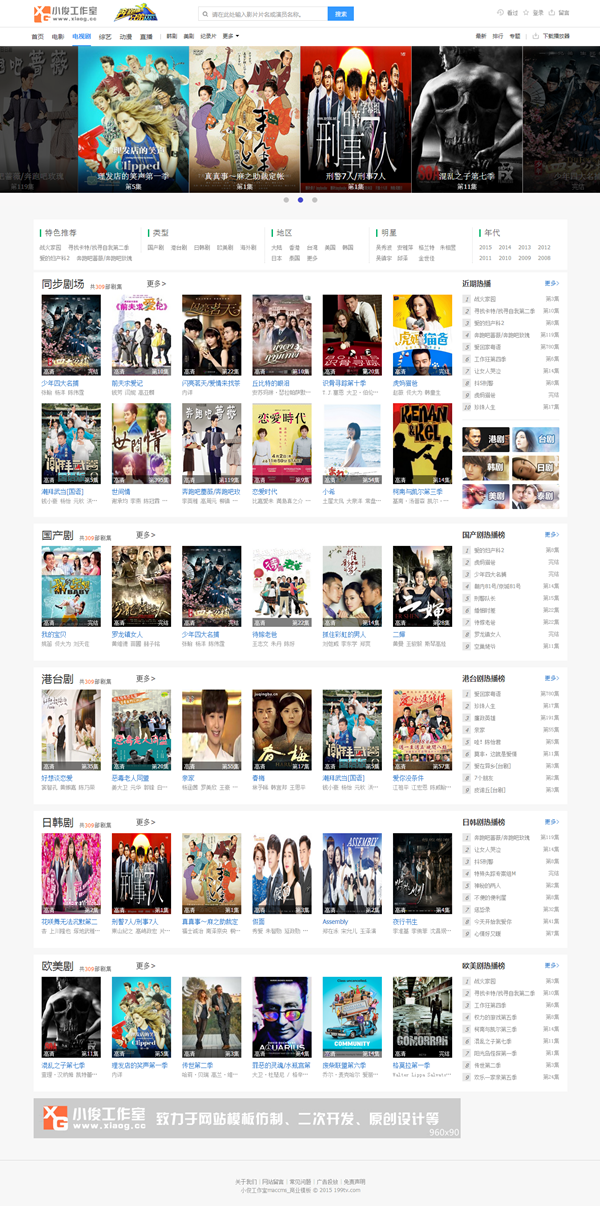The height and width of the screenshot is (1206, 600).
Task: Open the 综艺 navigation tab
Action: [105, 36]
